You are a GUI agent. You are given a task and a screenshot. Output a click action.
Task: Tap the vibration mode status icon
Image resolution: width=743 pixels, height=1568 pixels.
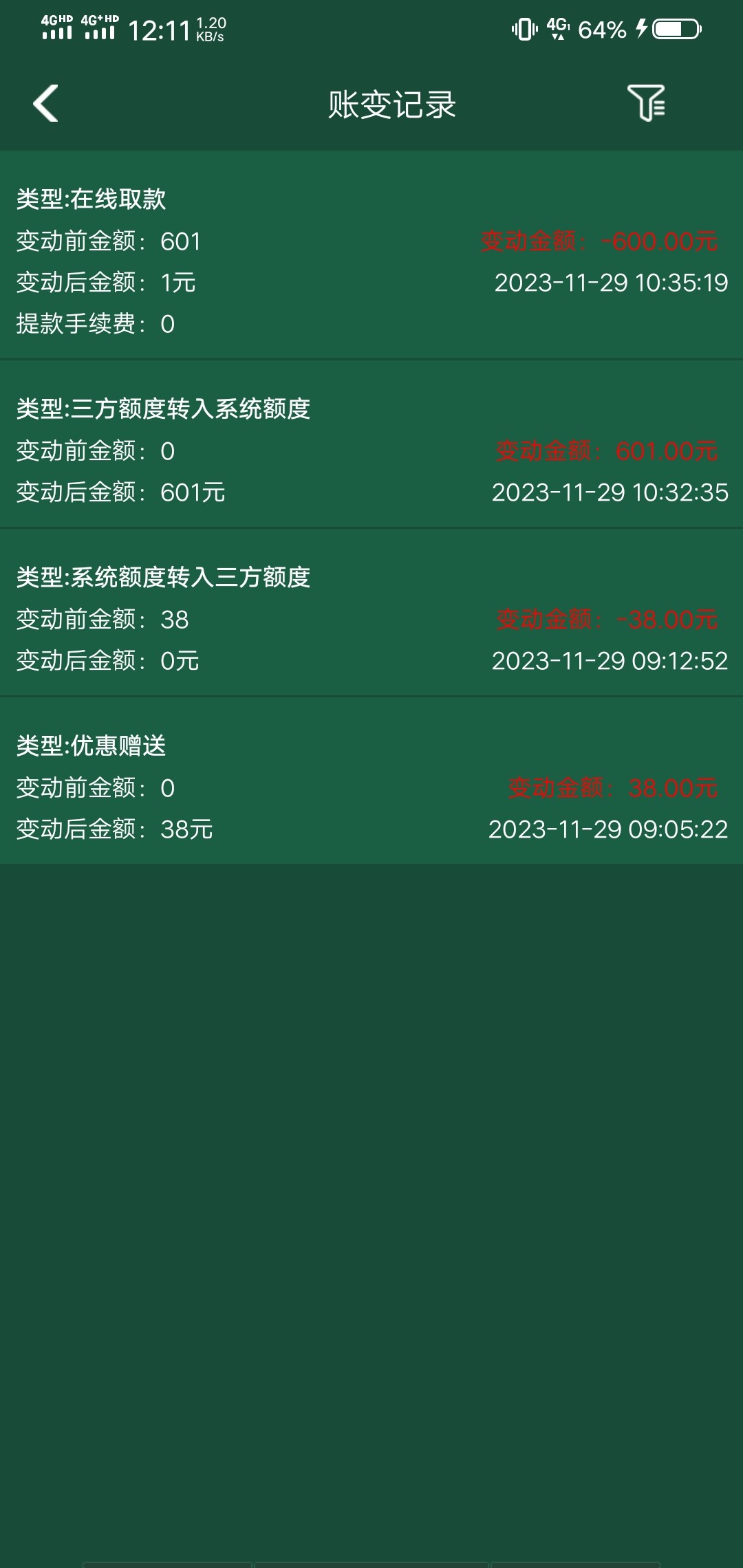[523, 28]
